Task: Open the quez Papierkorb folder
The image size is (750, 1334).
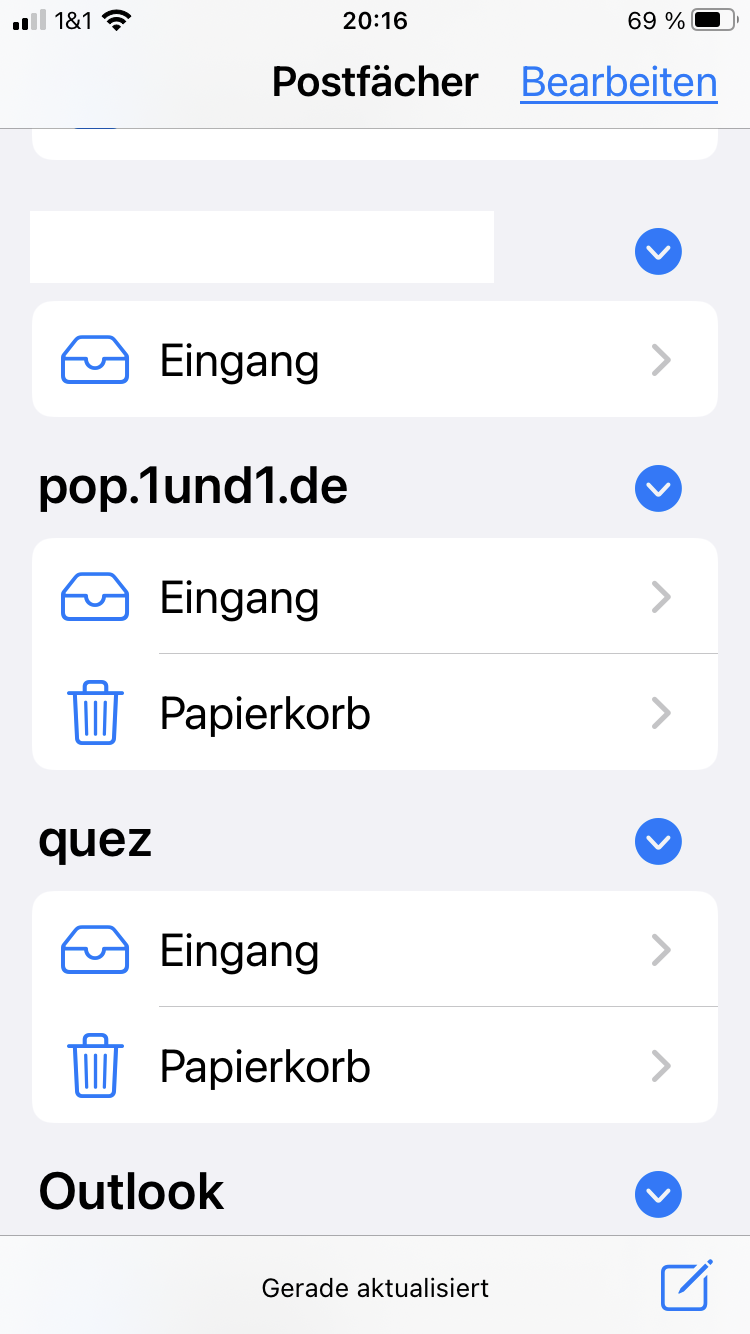Action: coord(375,1066)
